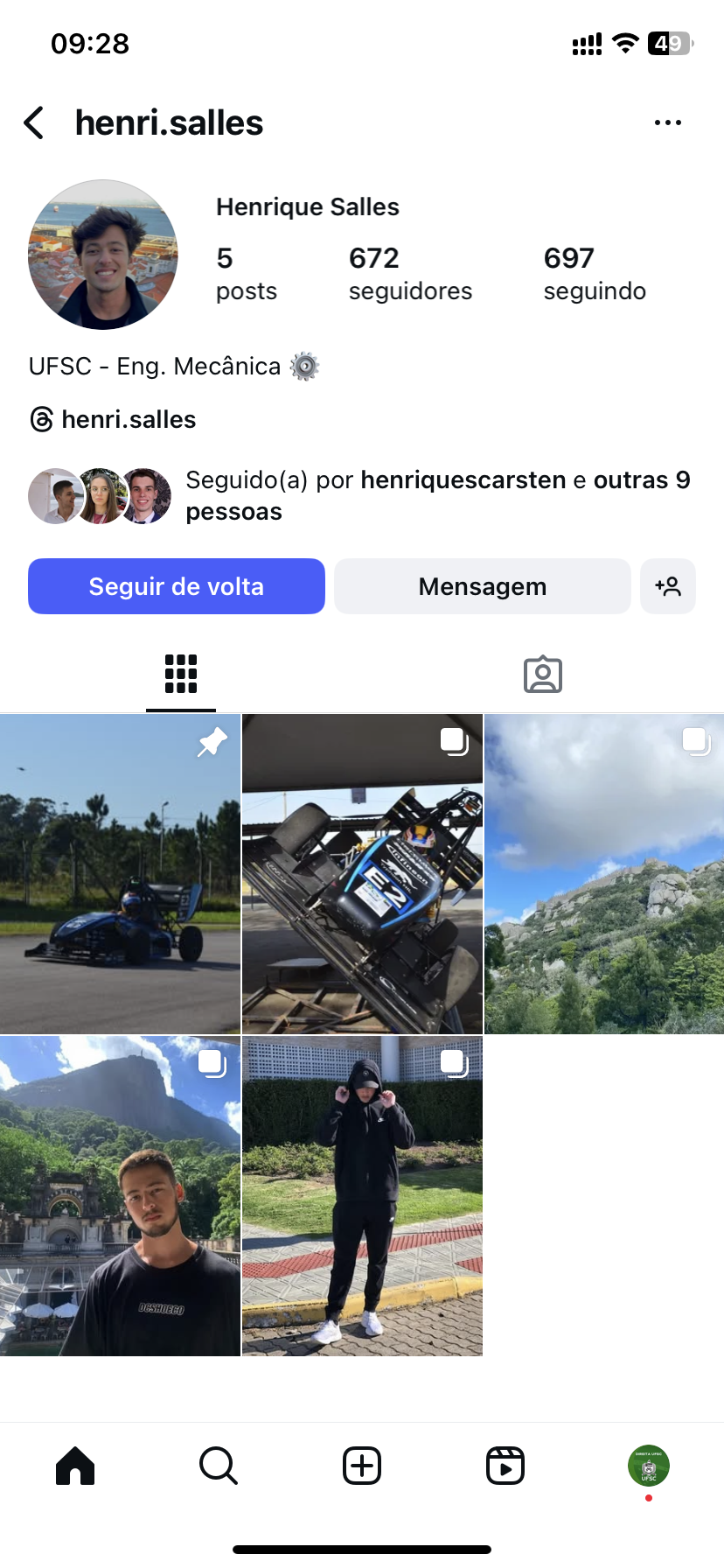Send a message via Mensagem button

482,586
